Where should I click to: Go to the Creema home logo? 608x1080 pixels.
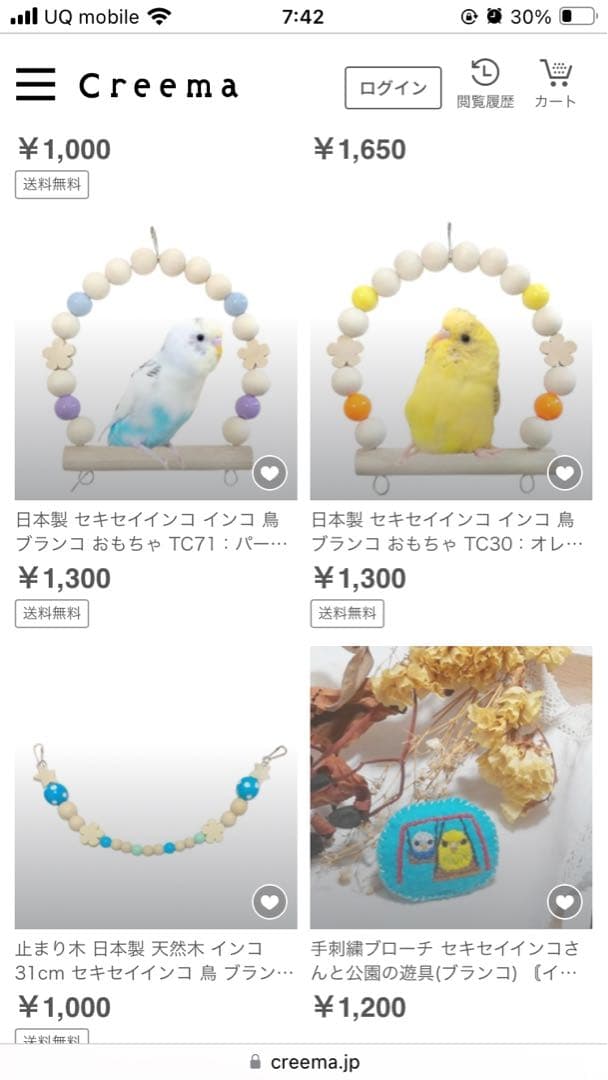pyautogui.click(x=158, y=87)
